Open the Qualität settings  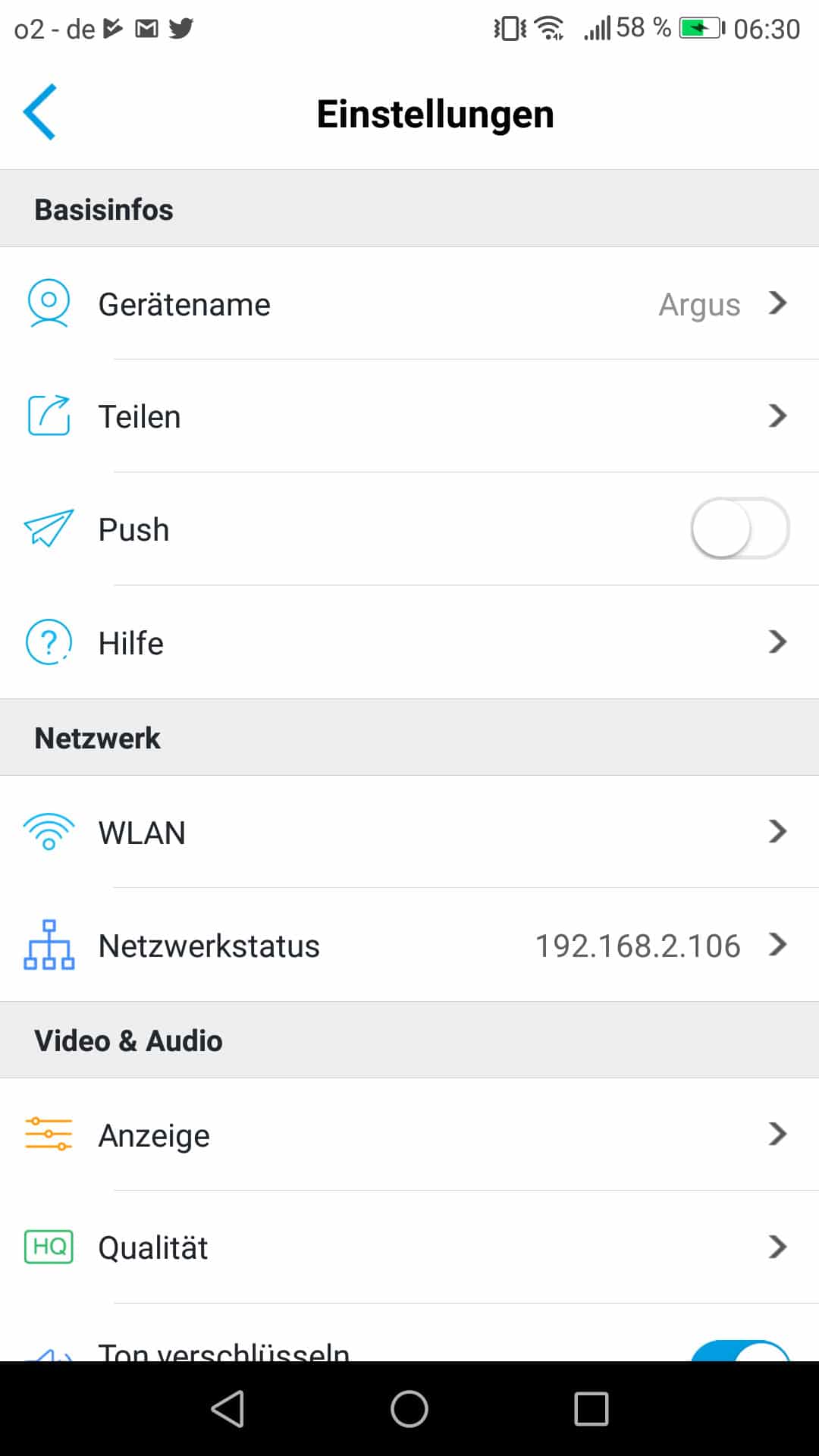409,1247
